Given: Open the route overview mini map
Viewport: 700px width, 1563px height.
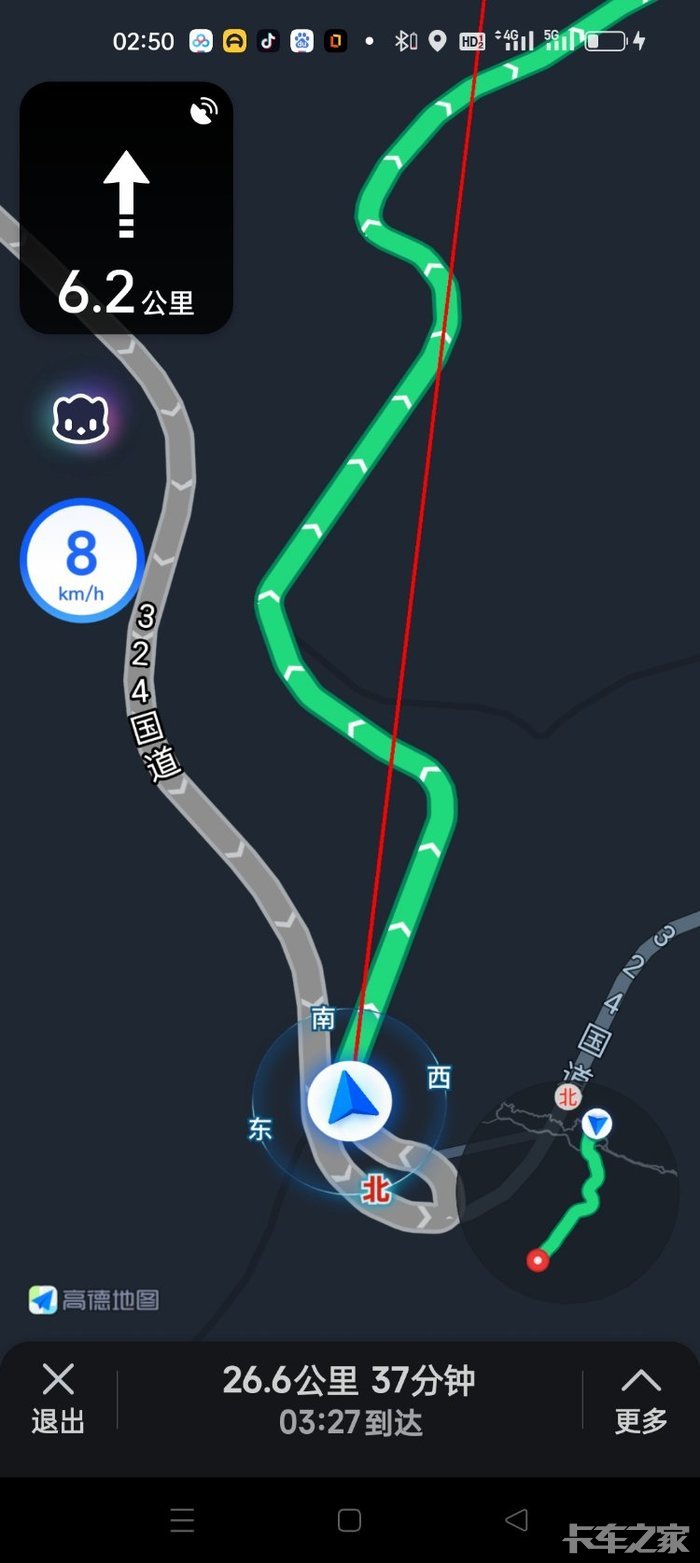Looking at the screenshot, I should pyautogui.click(x=568, y=1191).
